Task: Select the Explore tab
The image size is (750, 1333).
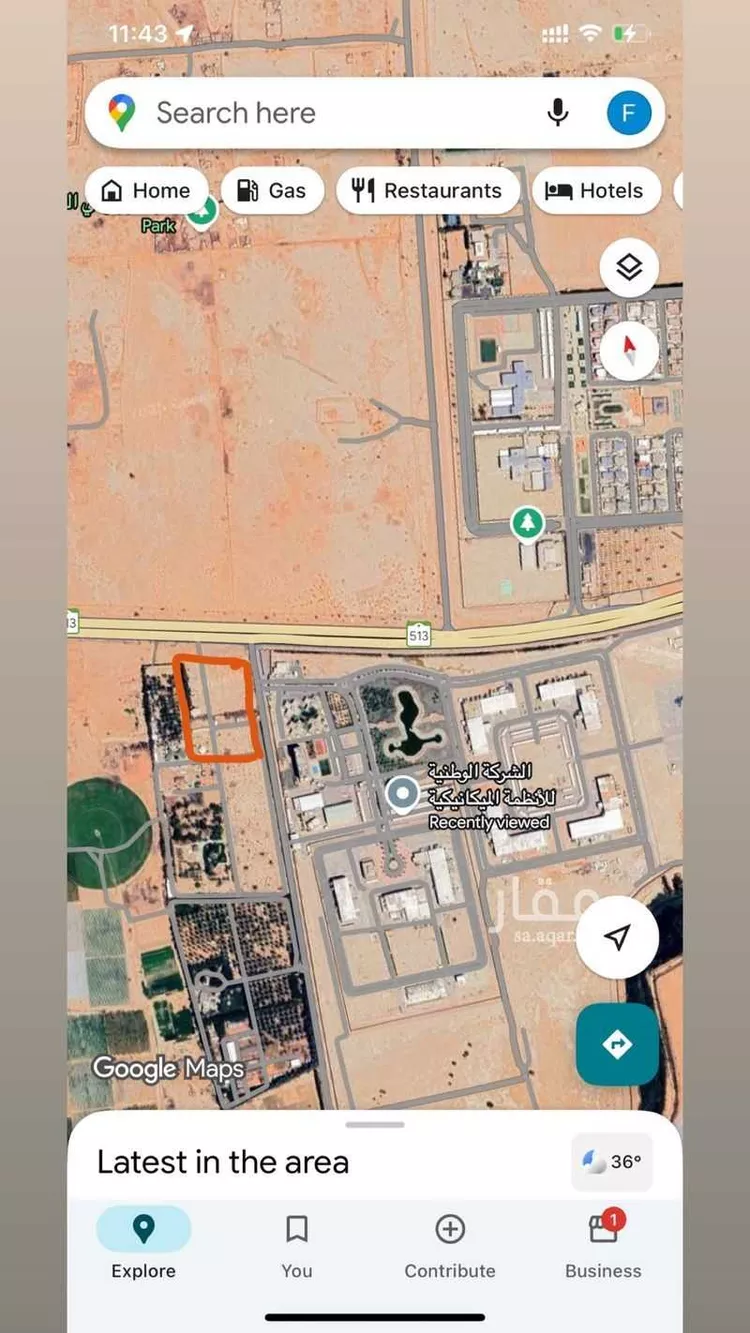Action: pyautogui.click(x=143, y=1245)
